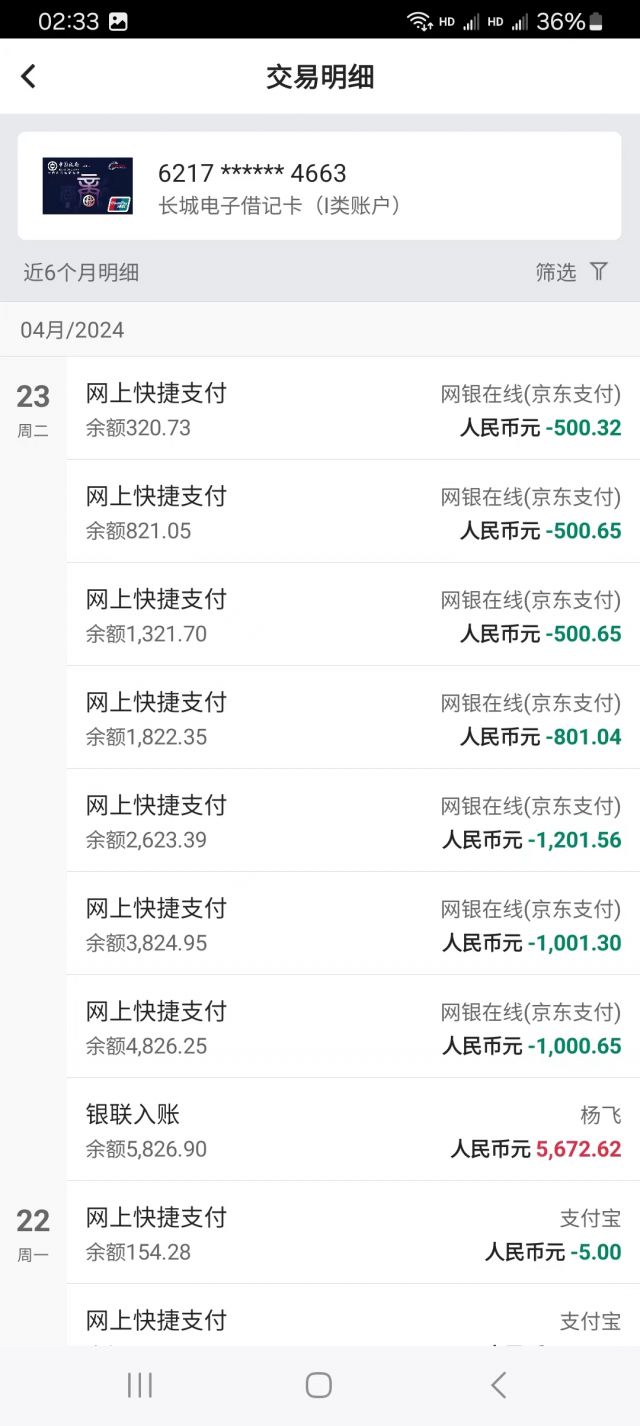Select the card ending in 4663

[x=319, y=186]
